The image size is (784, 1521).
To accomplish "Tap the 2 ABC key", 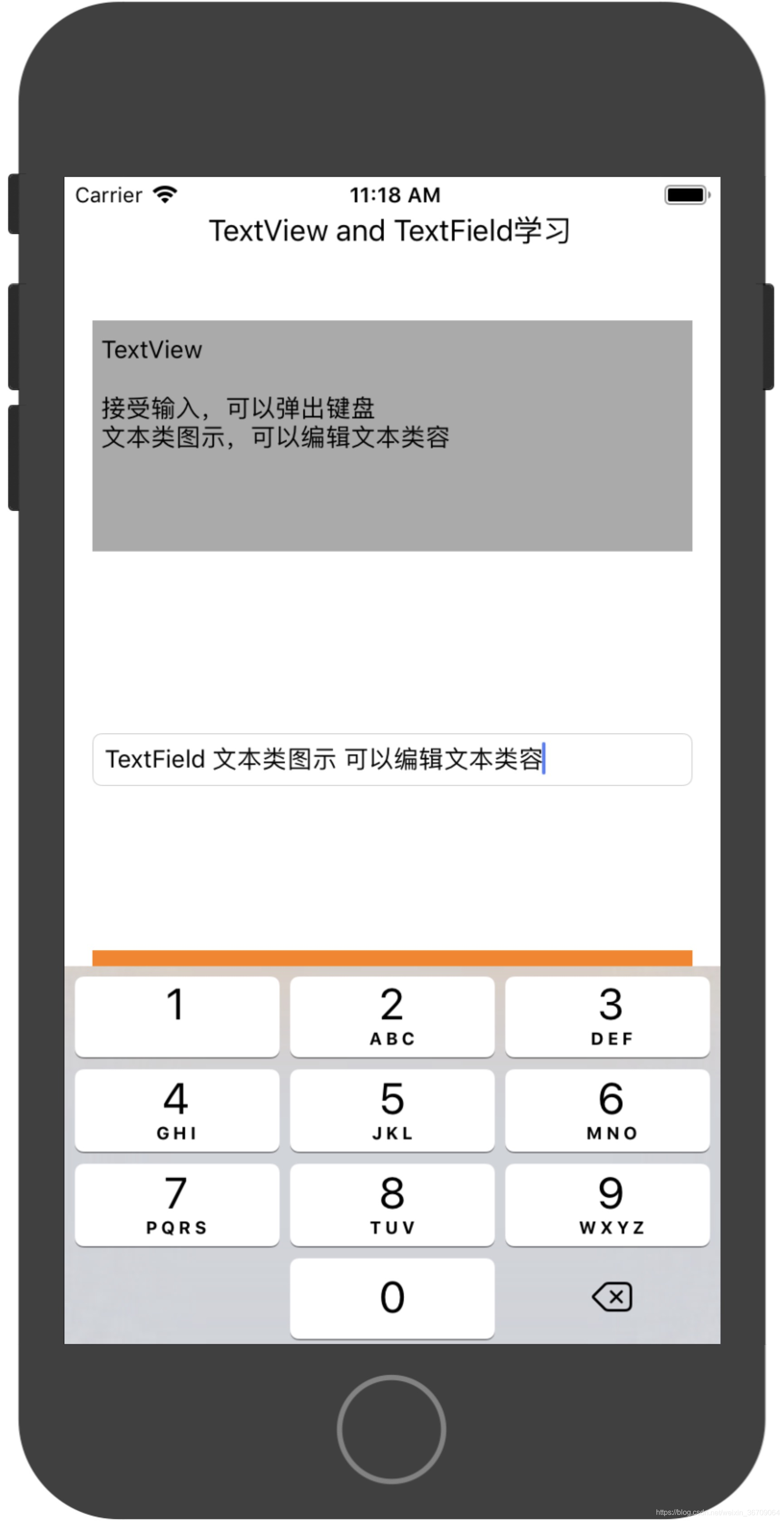I will pyautogui.click(x=392, y=1016).
